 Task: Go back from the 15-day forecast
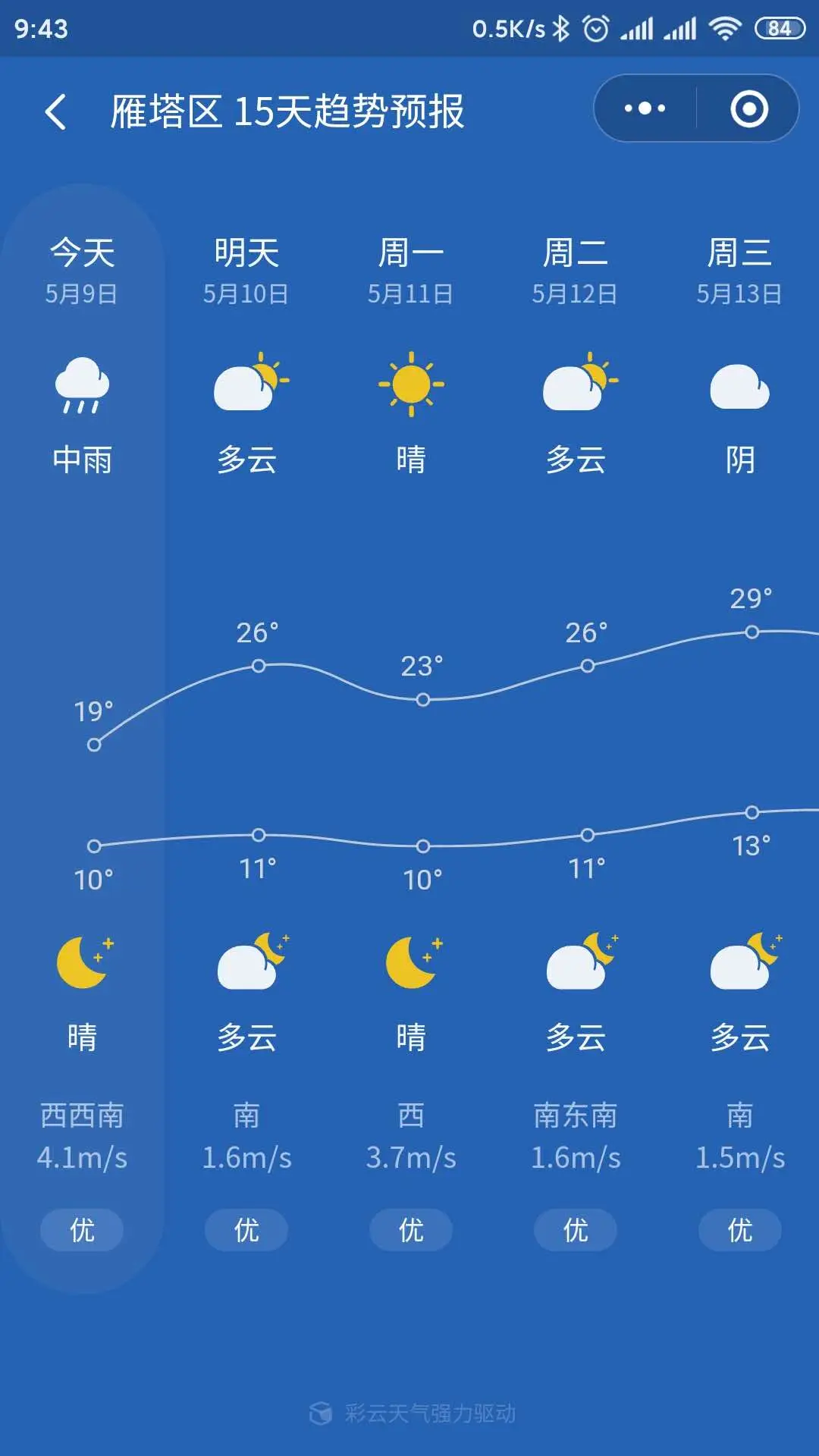(55, 111)
